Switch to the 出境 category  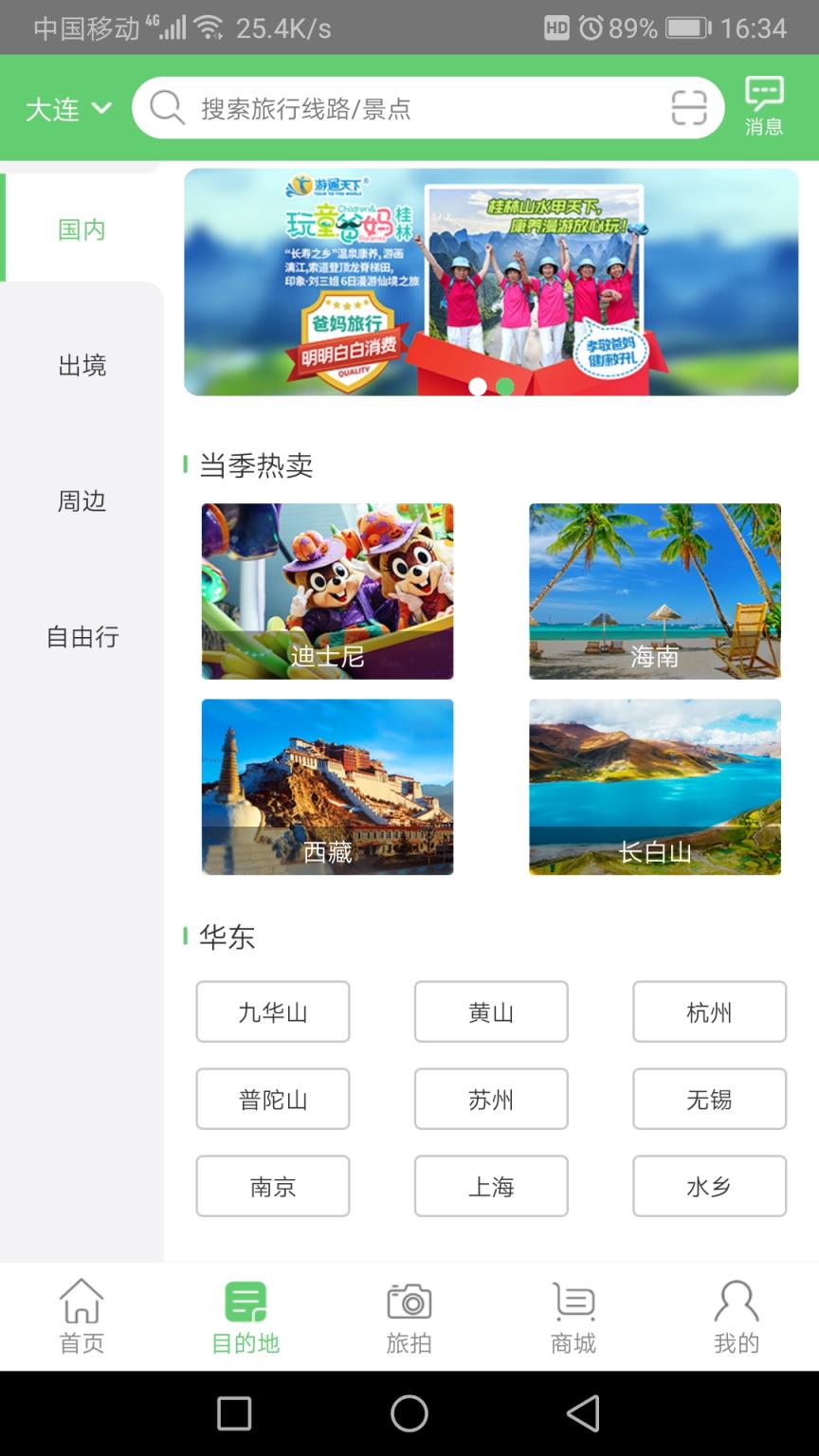(82, 366)
